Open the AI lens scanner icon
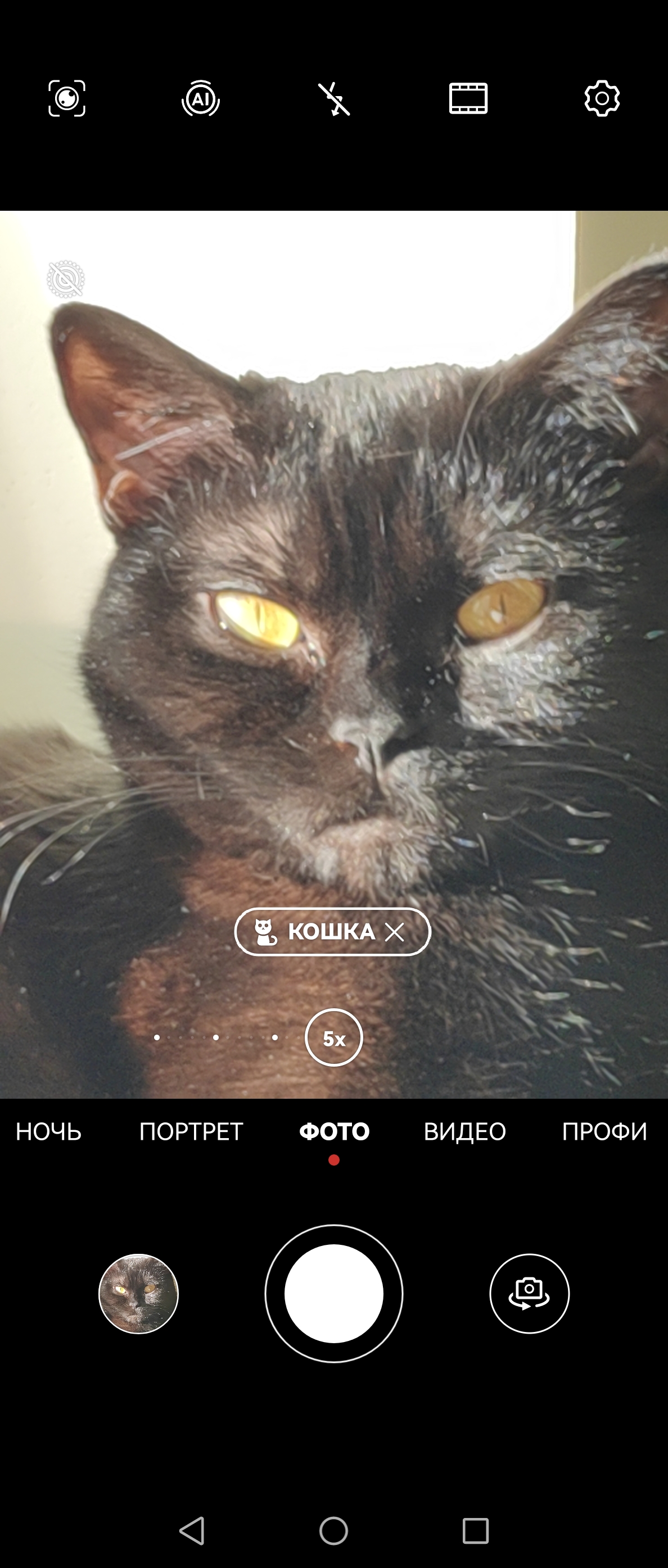 point(66,98)
